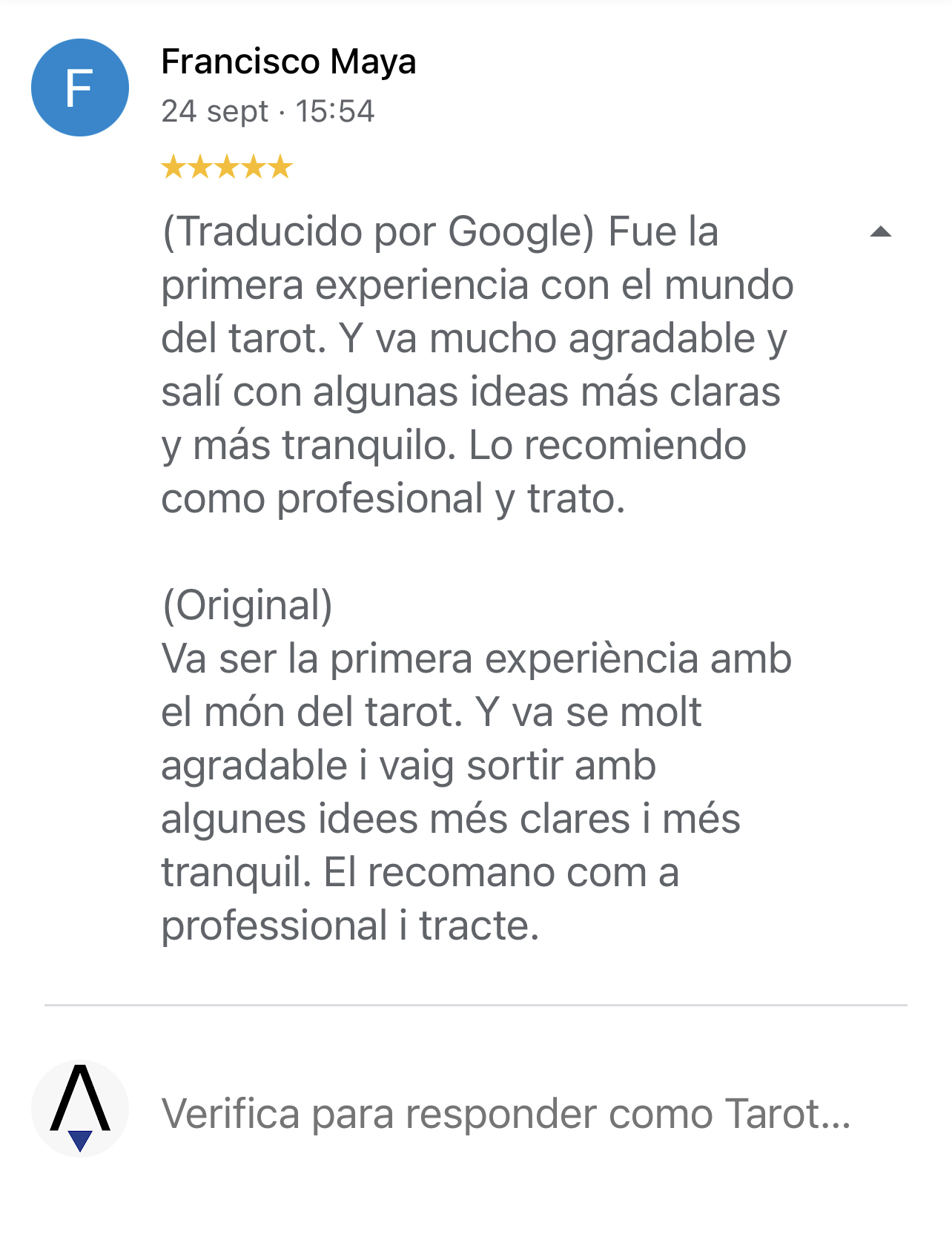
Task: Open Francisco Maya's profile avatar
Action: [80, 88]
